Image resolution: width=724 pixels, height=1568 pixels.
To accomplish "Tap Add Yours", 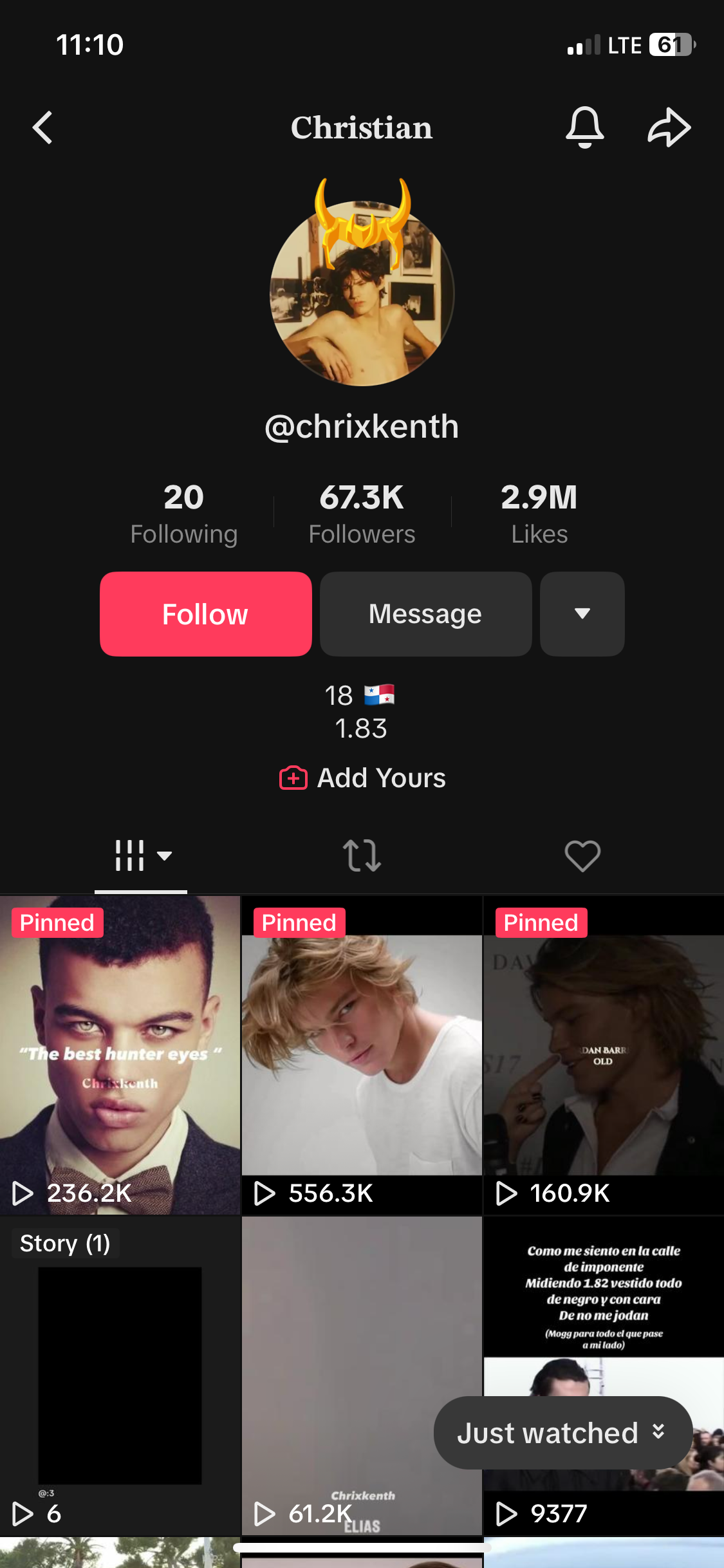I will coord(362,778).
